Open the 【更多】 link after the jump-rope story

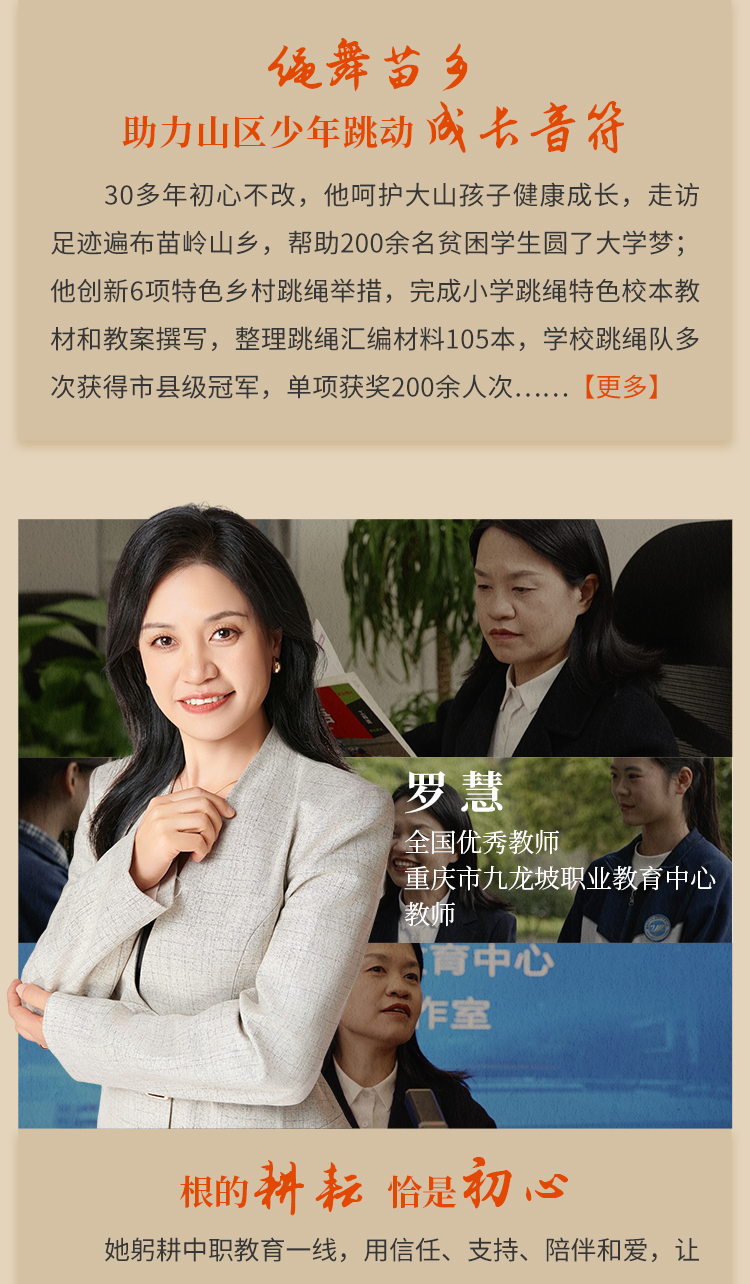click(620, 387)
